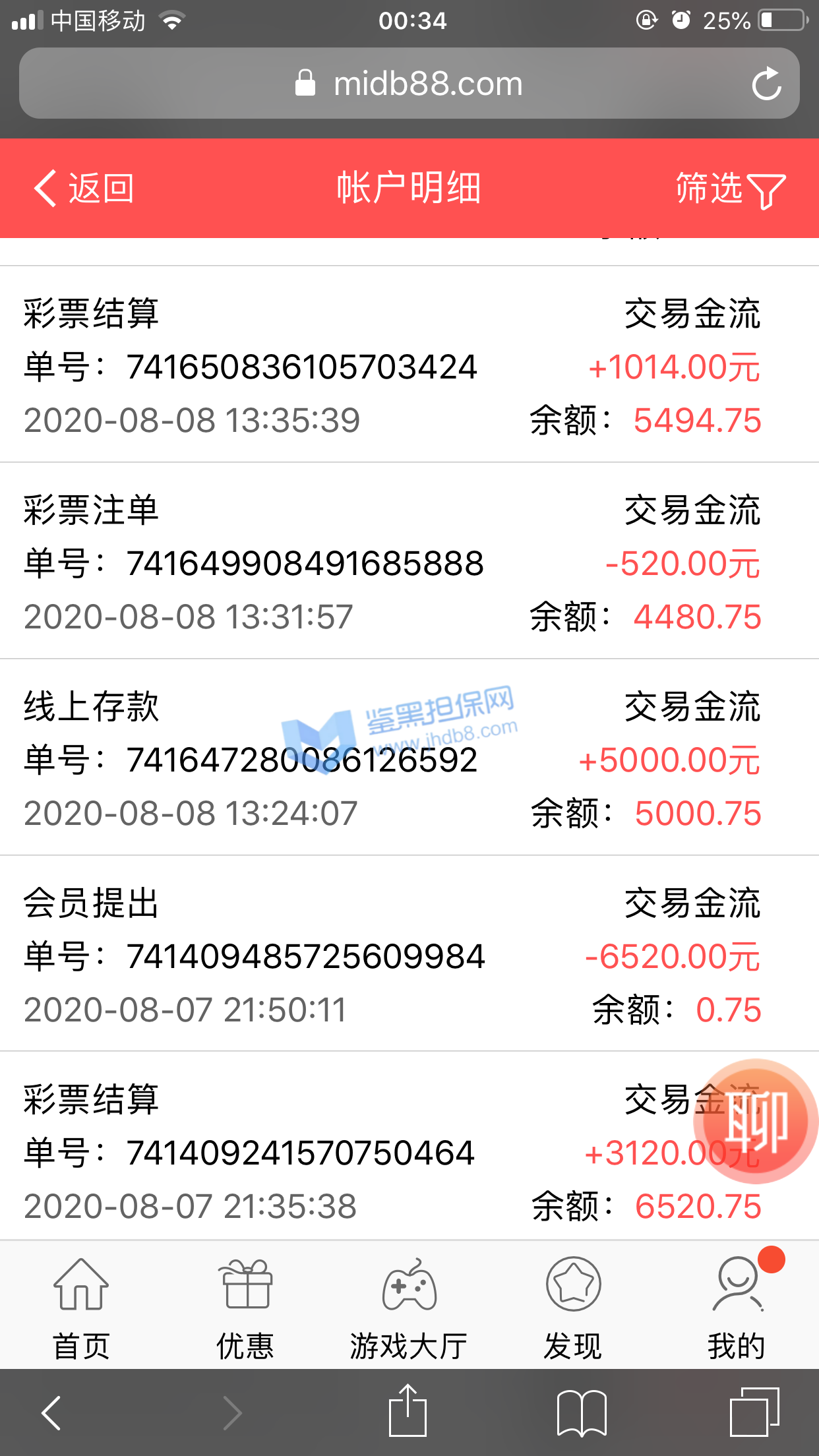The height and width of the screenshot is (1456, 819).
Task: Open the Safari share sheet
Action: pos(408,1410)
